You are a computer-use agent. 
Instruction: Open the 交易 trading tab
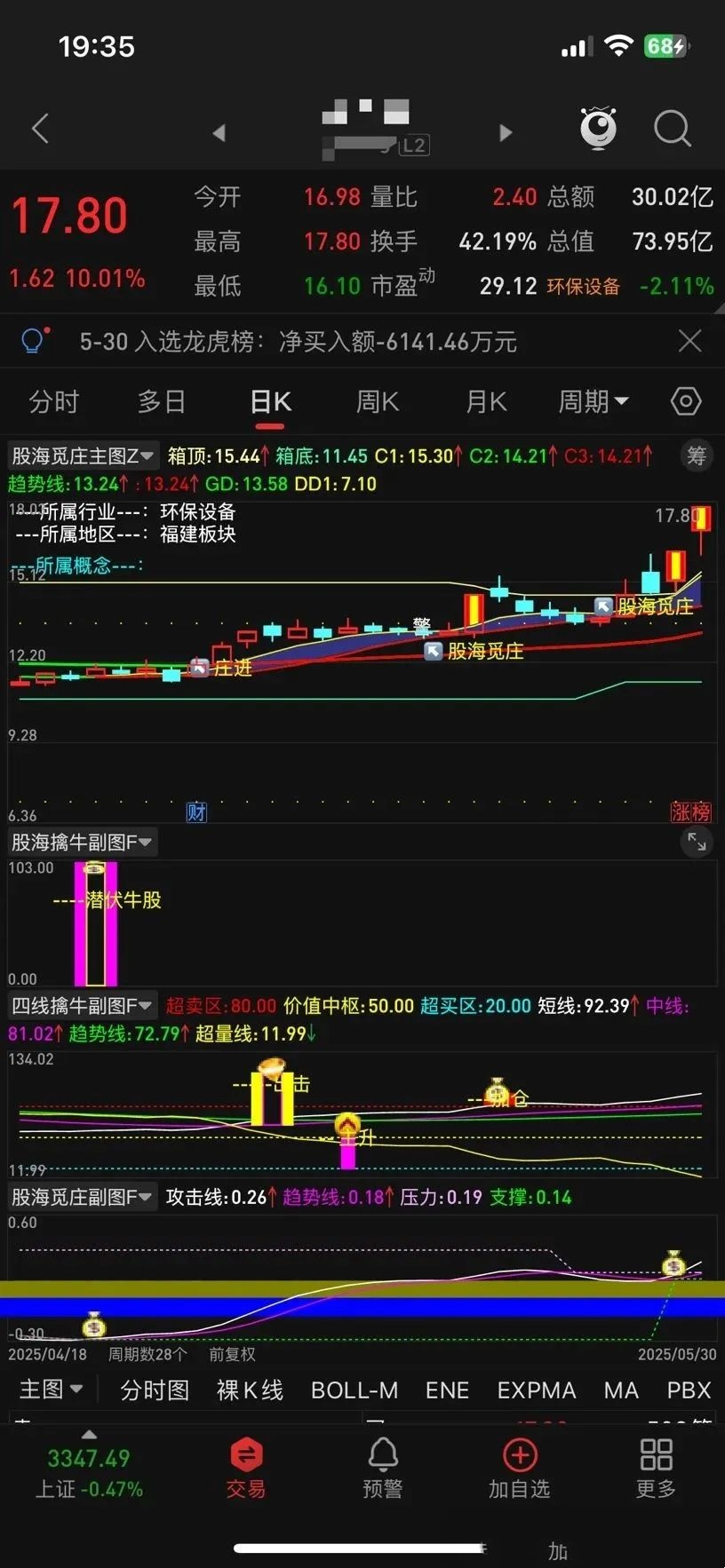(x=246, y=1469)
